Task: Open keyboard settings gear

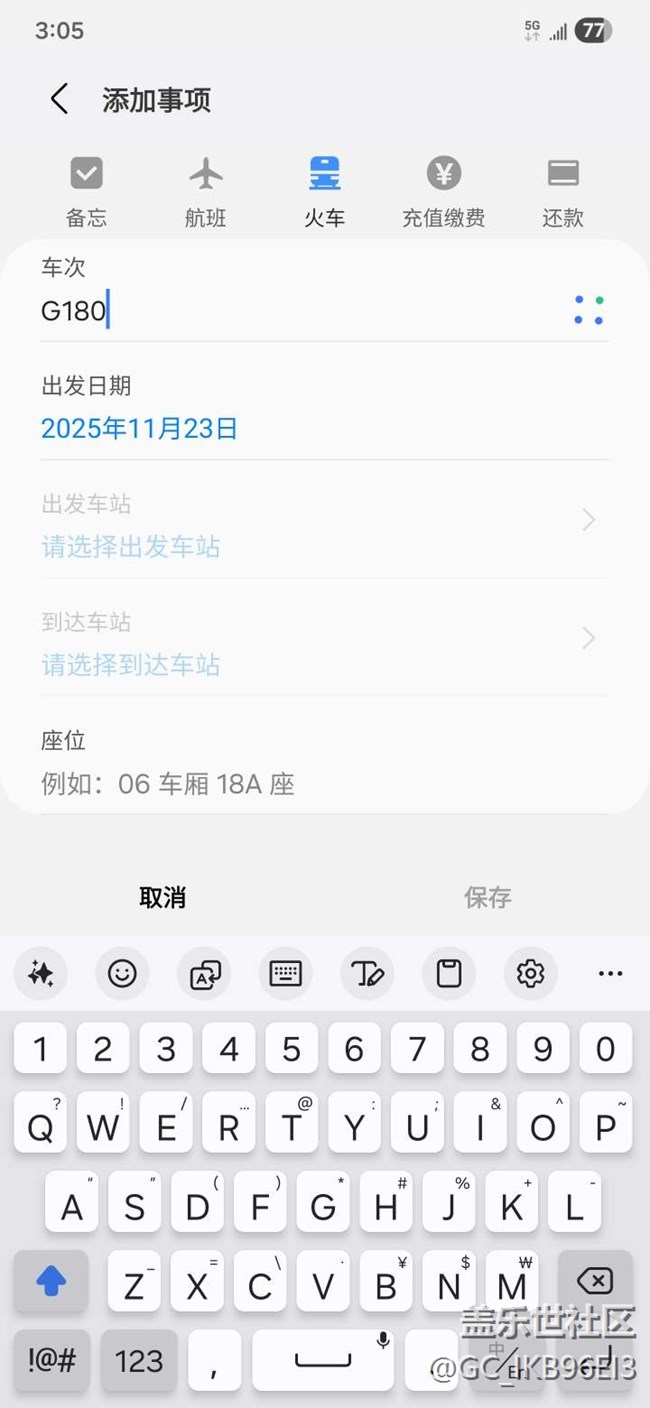Action: click(x=530, y=973)
